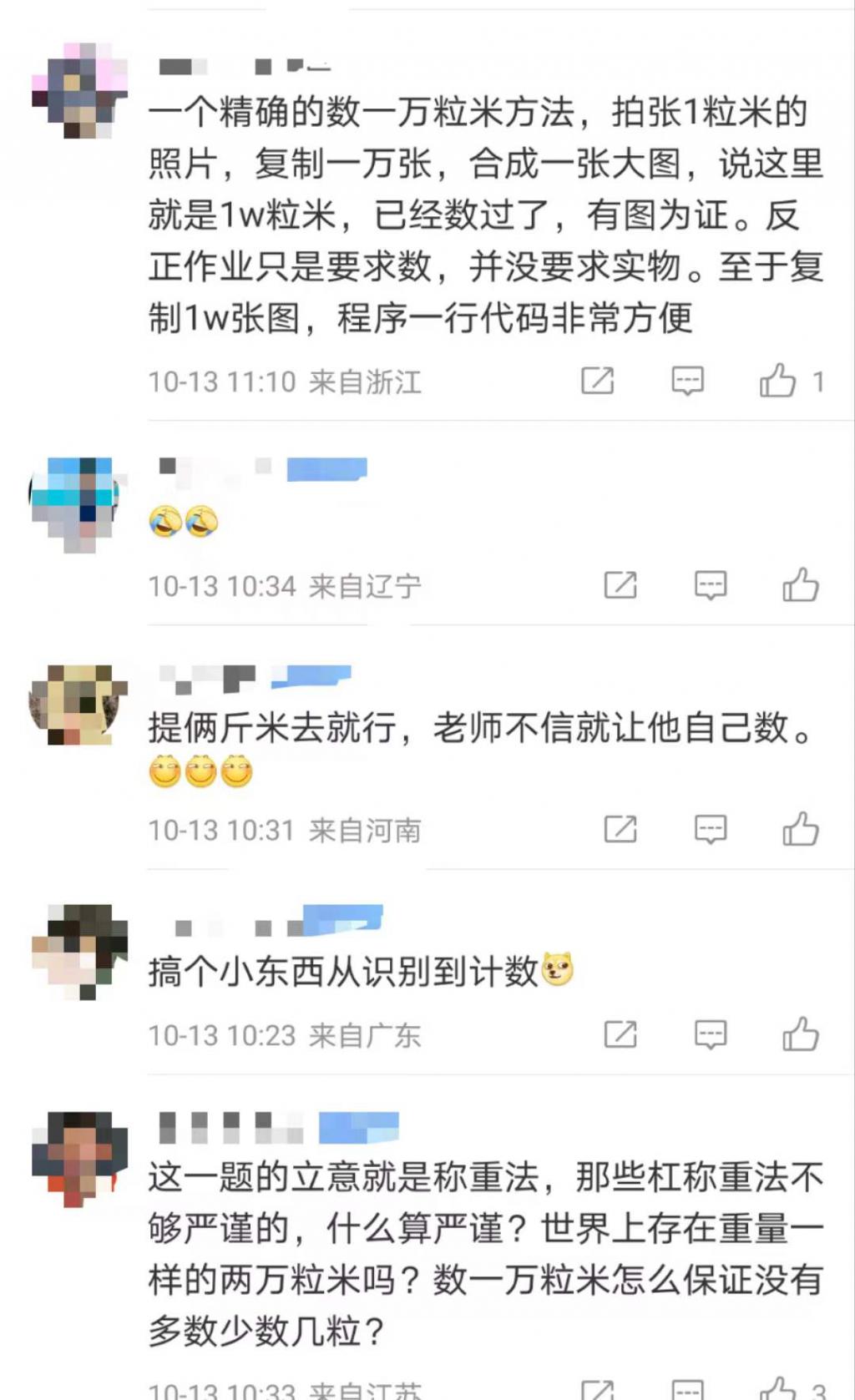The width and height of the screenshot is (855, 1400).
Task: Open the avatar of the 广东 commenter
Action: click(x=78, y=951)
